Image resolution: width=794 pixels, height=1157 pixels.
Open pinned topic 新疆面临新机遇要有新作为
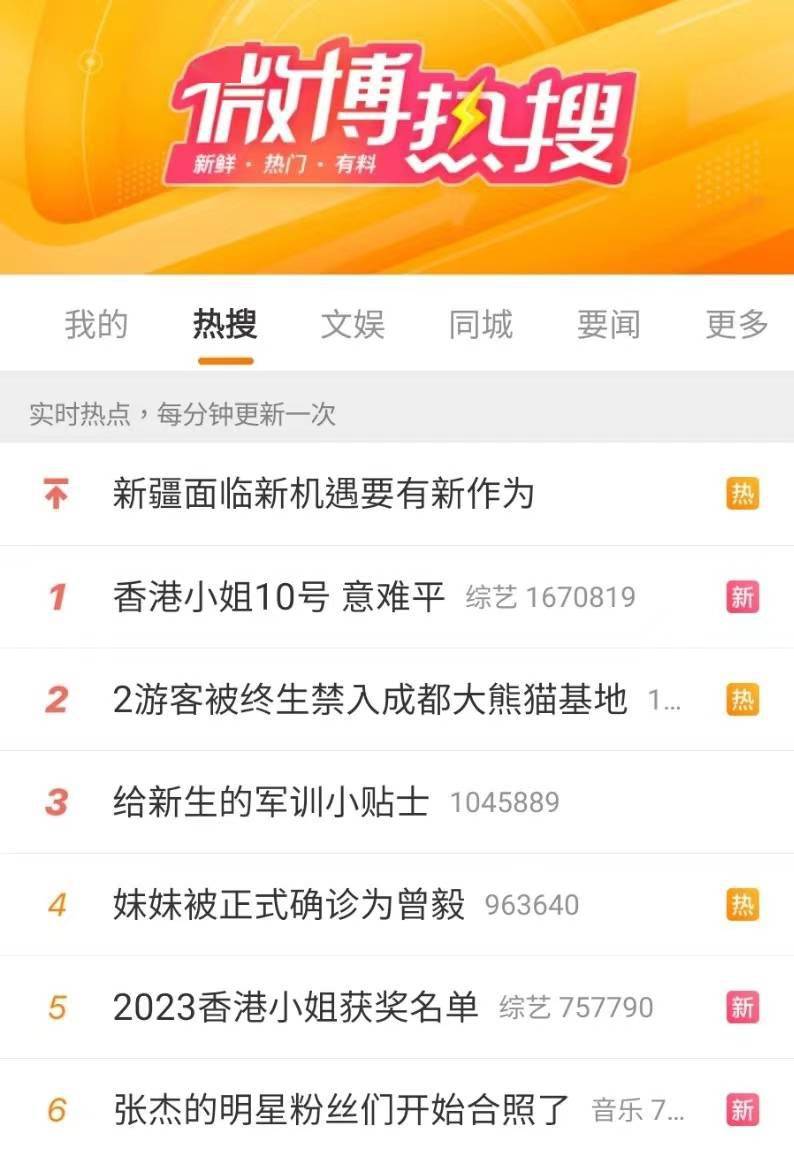click(x=324, y=494)
